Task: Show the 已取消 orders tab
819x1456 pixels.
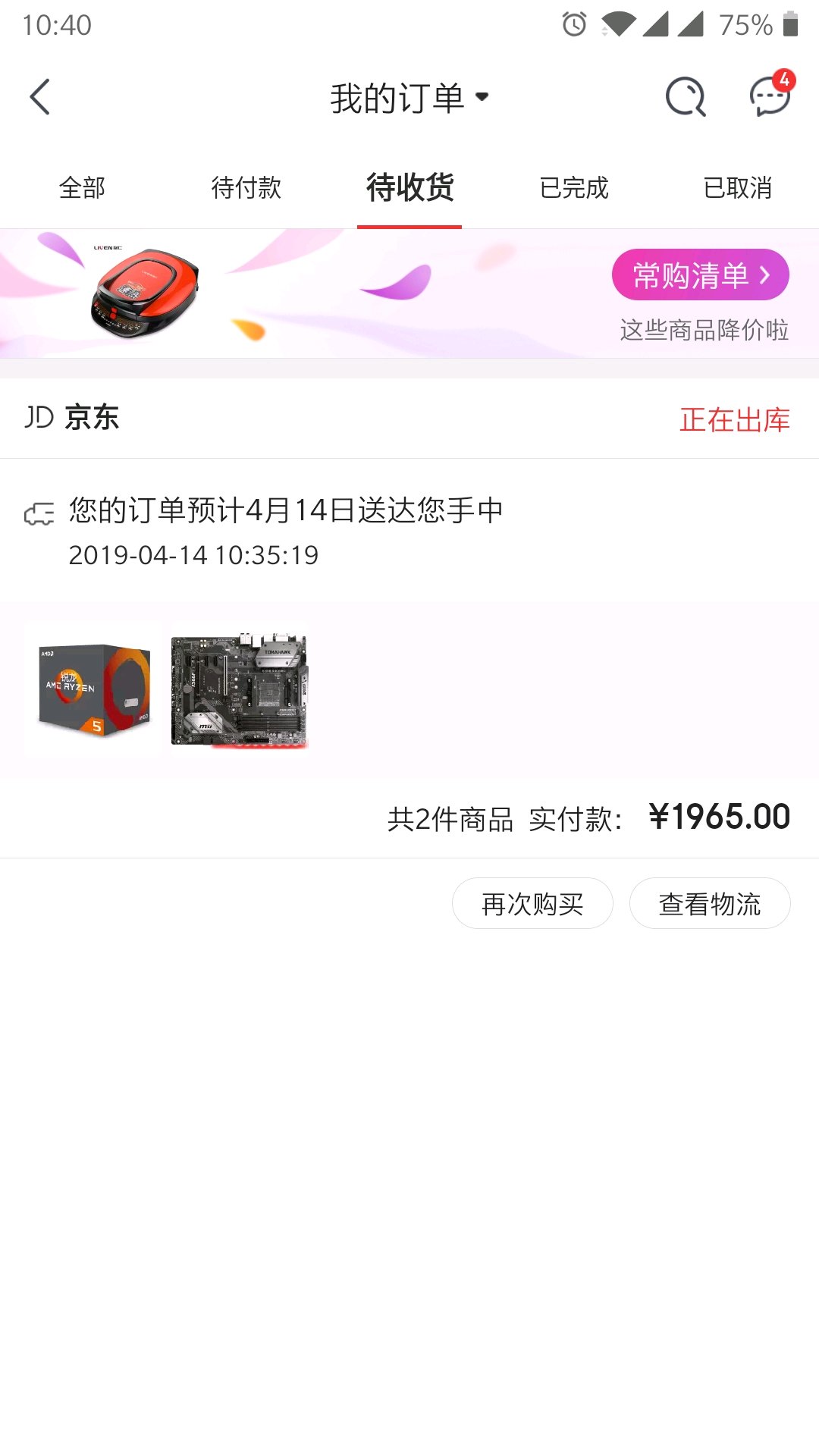Action: [x=737, y=187]
